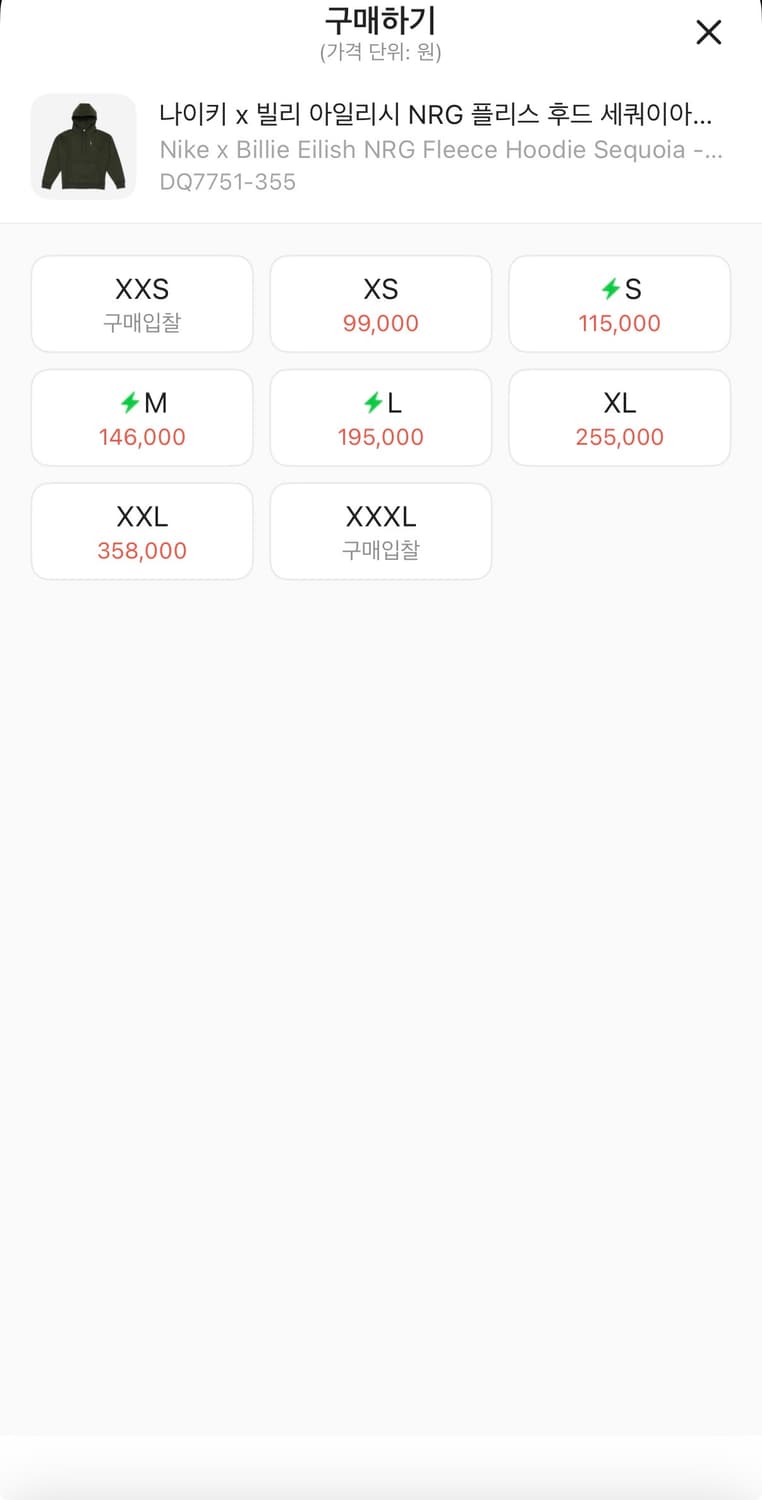Tap the X close icon at top right
Viewport: 762px width, 1500px height.
[x=709, y=32]
